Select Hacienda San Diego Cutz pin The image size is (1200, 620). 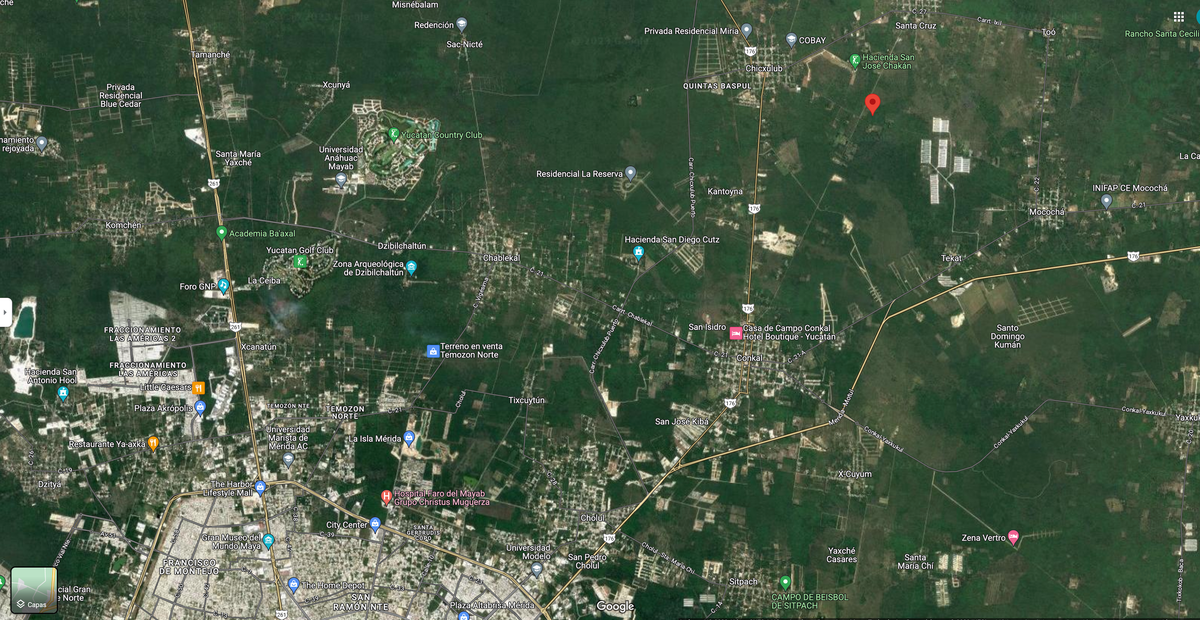638,253
